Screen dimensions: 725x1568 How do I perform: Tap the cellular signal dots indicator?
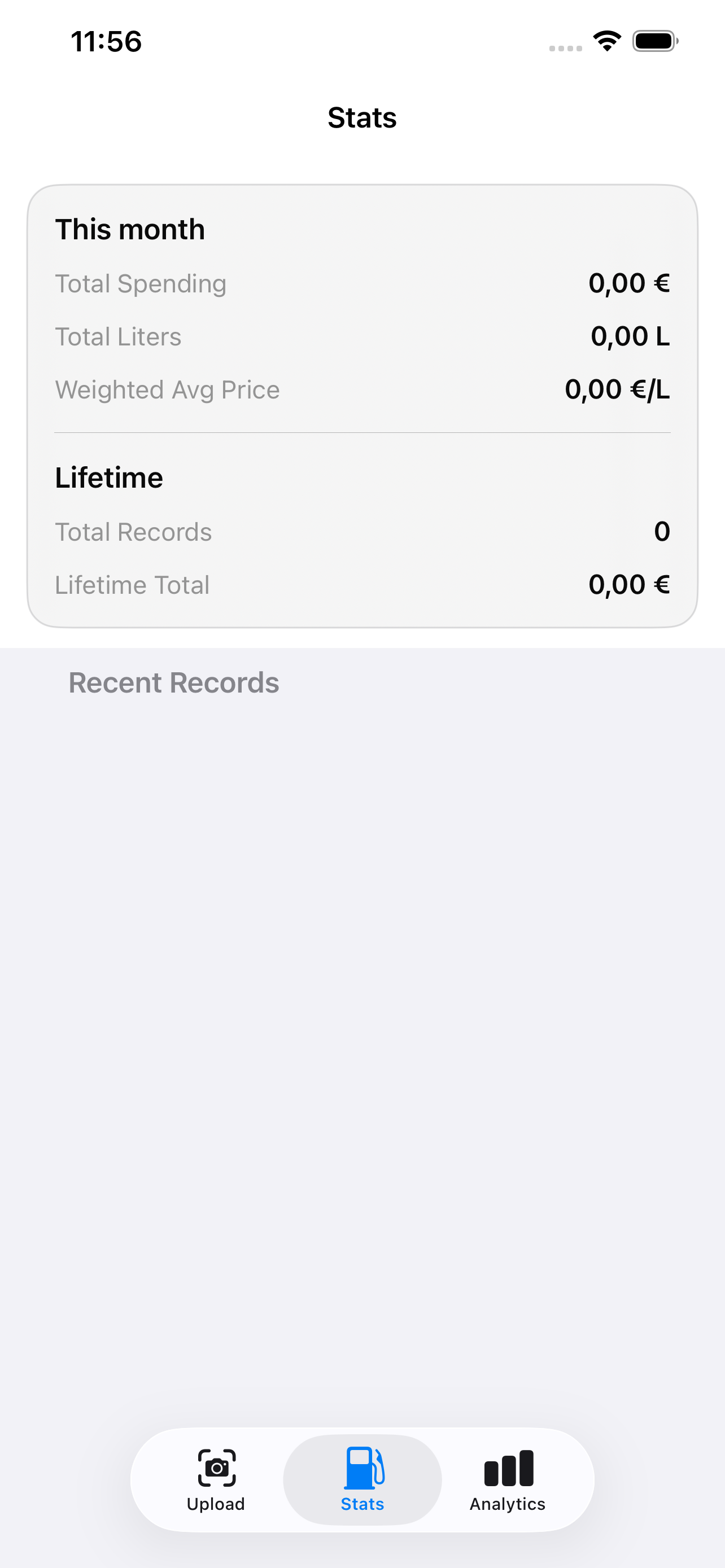coord(564,46)
